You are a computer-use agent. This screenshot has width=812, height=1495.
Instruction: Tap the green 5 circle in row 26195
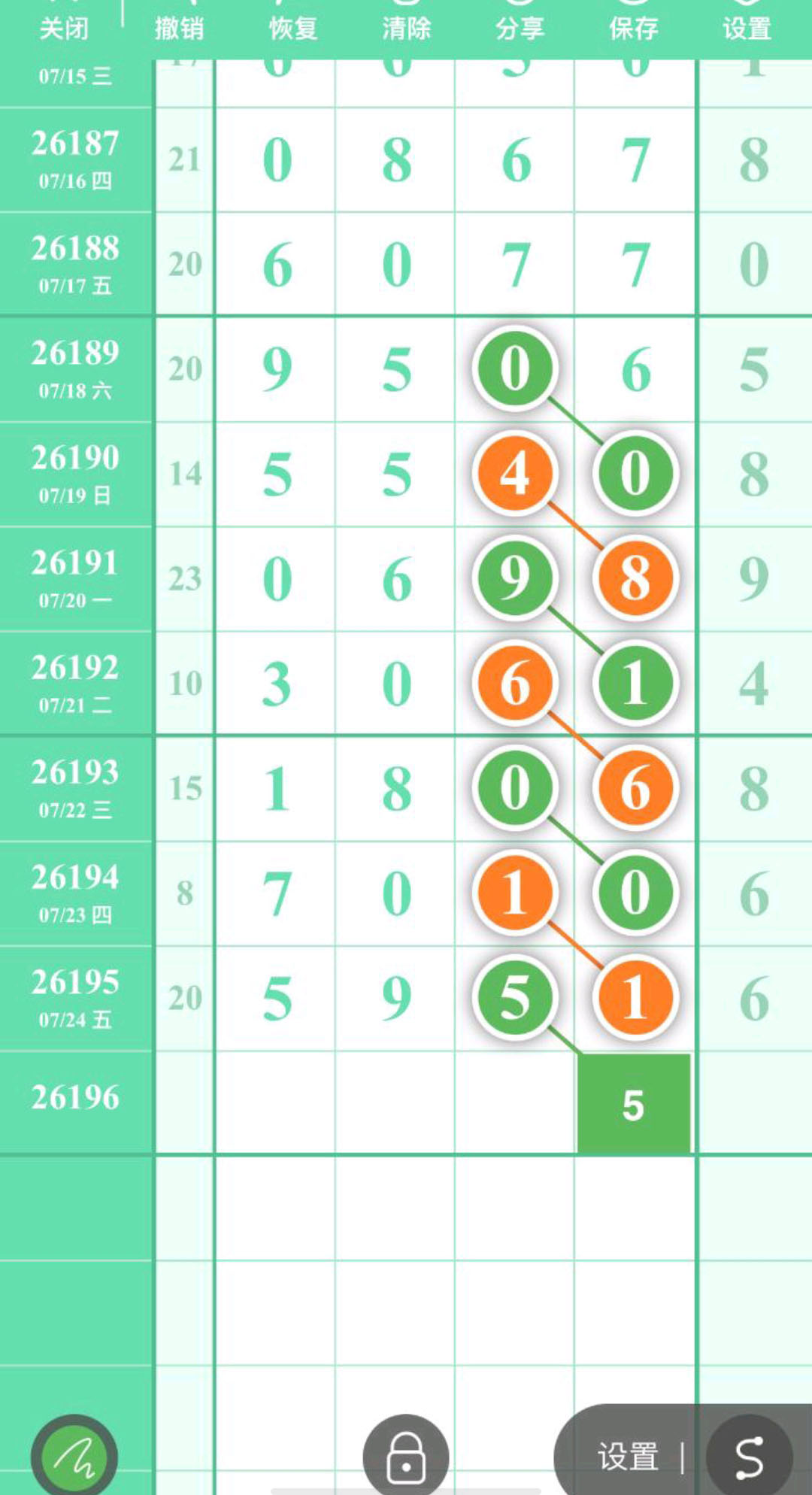tap(515, 997)
